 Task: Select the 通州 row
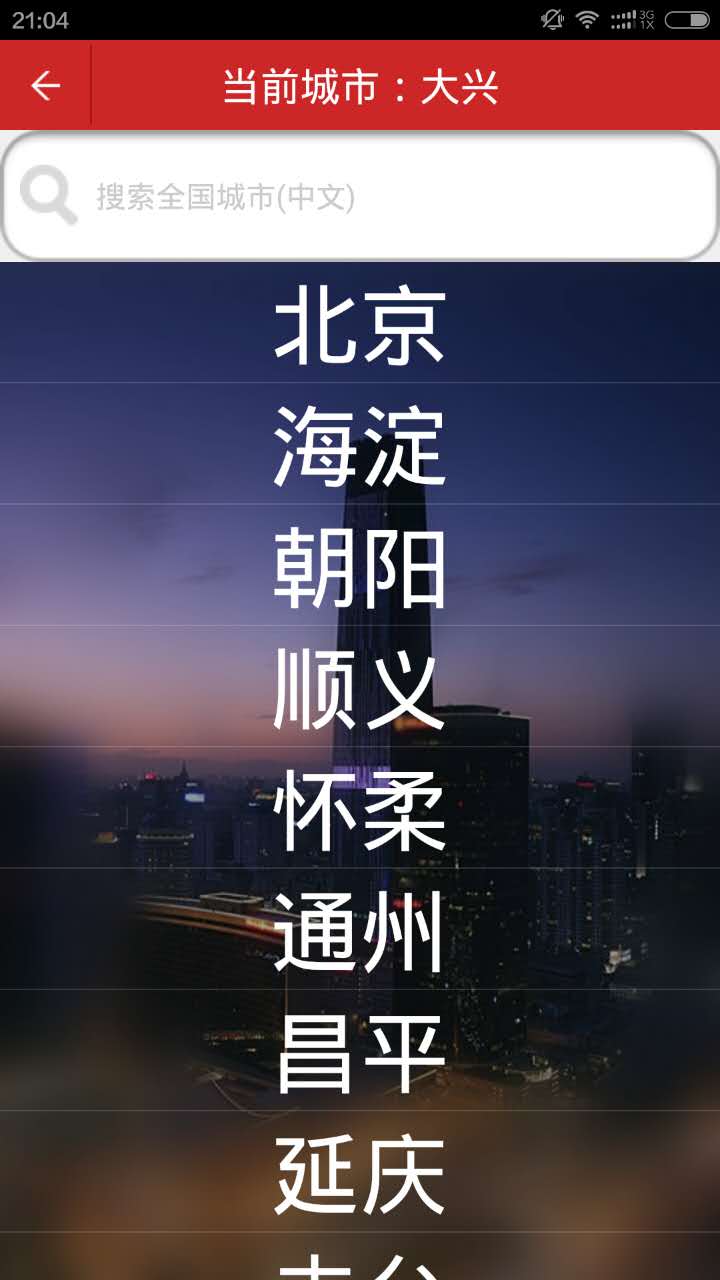[360, 931]
